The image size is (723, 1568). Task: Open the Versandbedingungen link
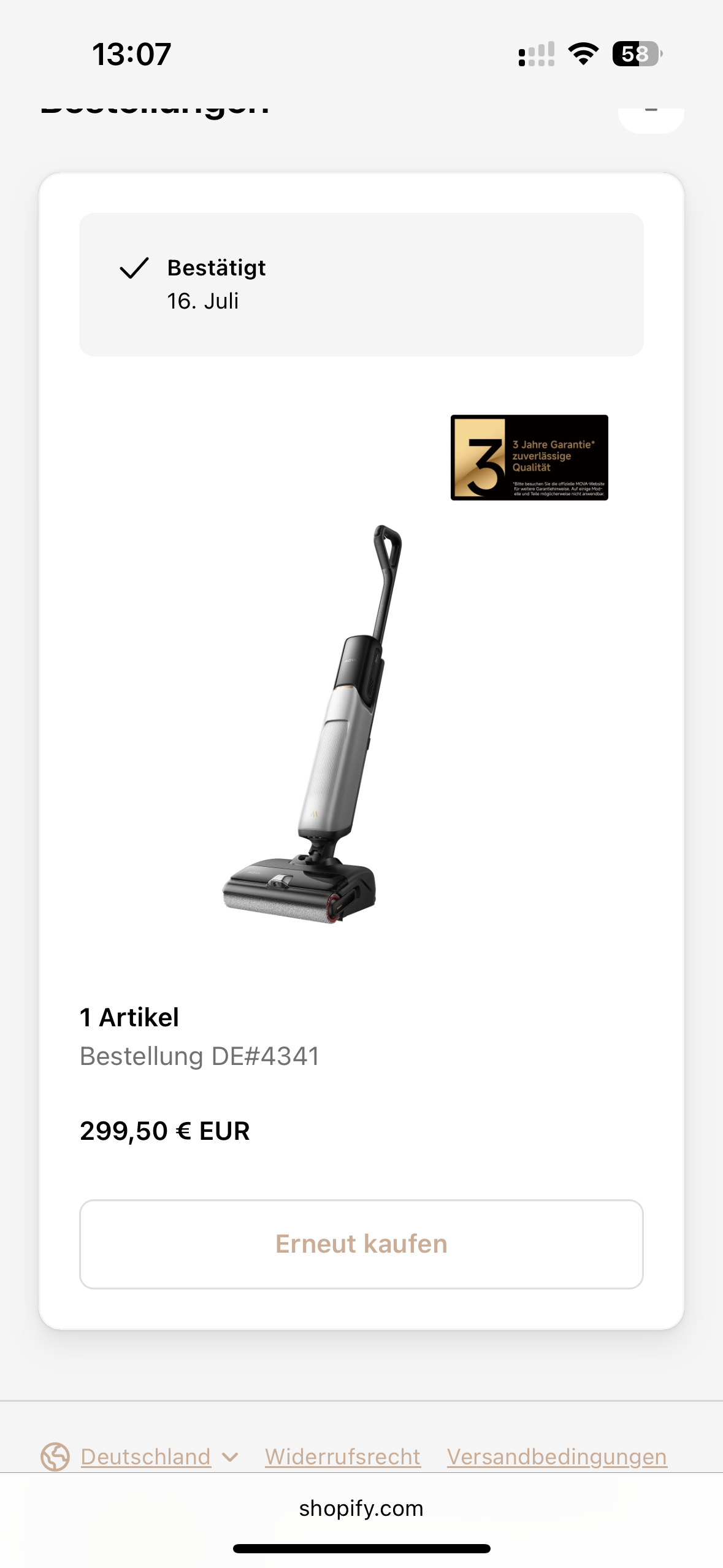pyautogui.click(x=556, y=1456)
